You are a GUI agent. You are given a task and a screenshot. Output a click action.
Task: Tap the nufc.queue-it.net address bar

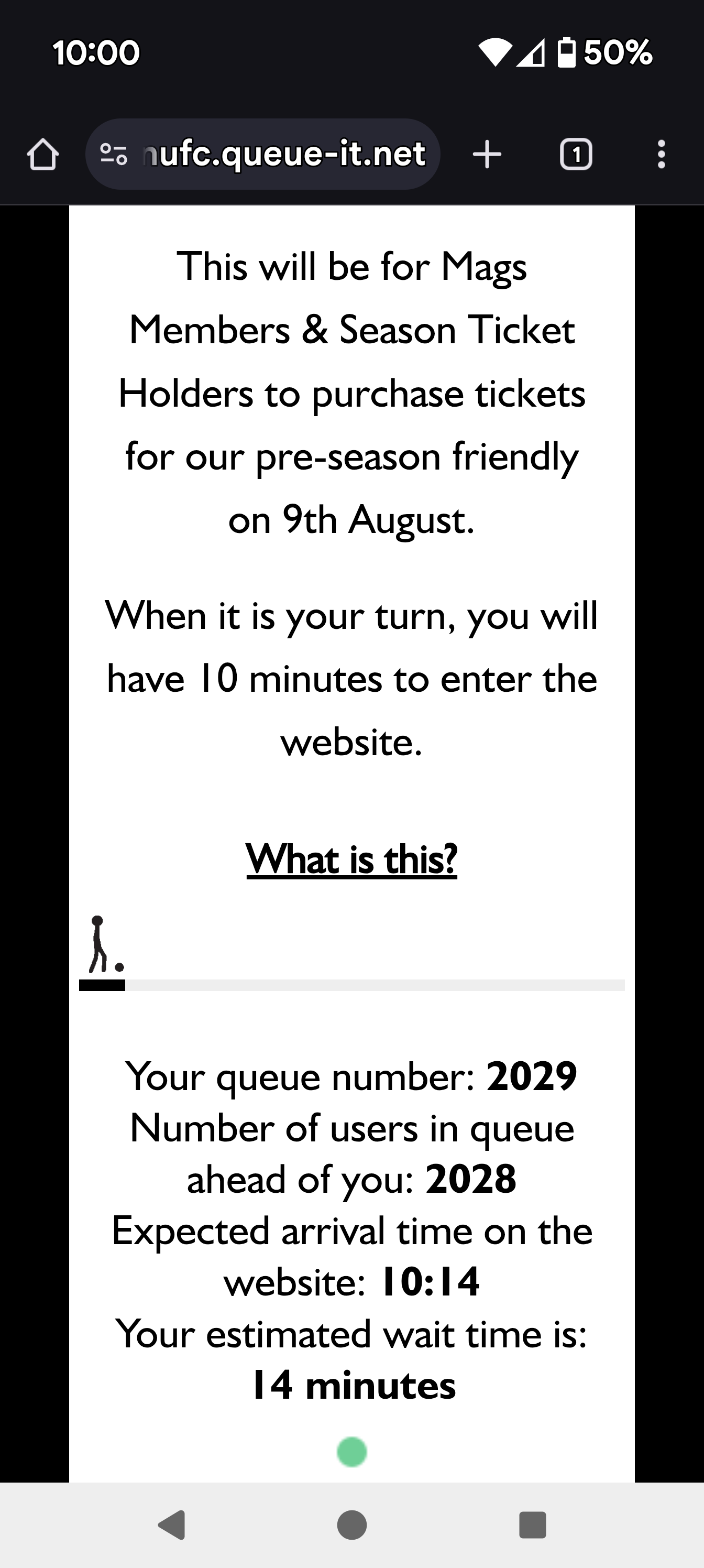pos(262,154)
